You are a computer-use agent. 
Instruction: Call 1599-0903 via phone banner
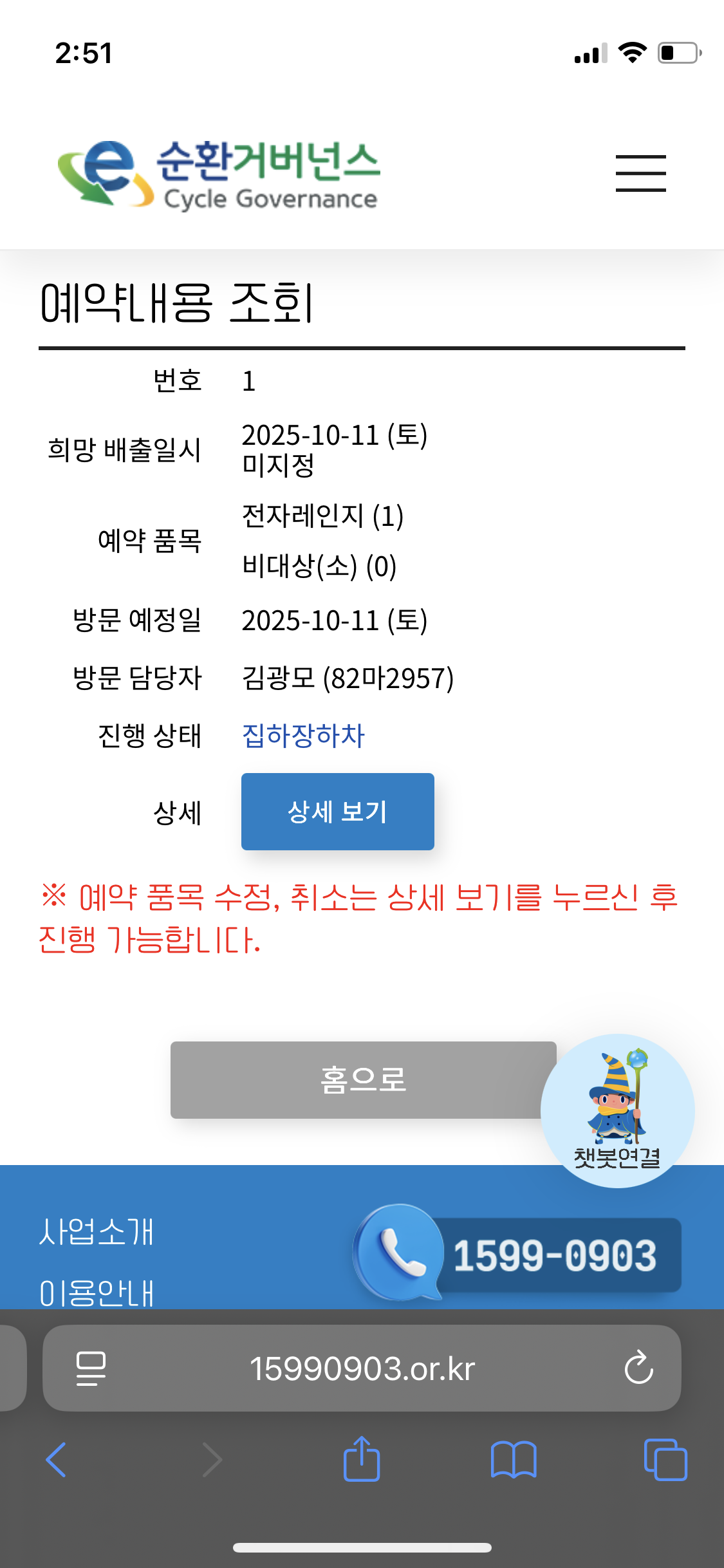click(x=518, y=1254)
